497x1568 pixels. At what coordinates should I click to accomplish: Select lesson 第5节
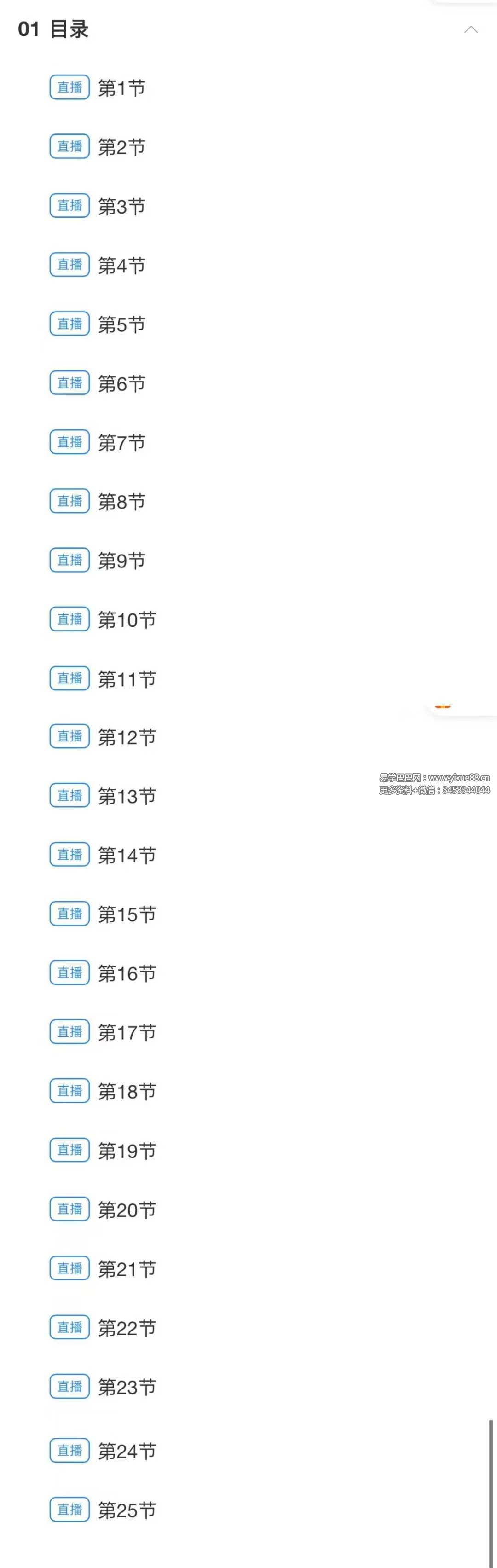click(x=121, y=324)
